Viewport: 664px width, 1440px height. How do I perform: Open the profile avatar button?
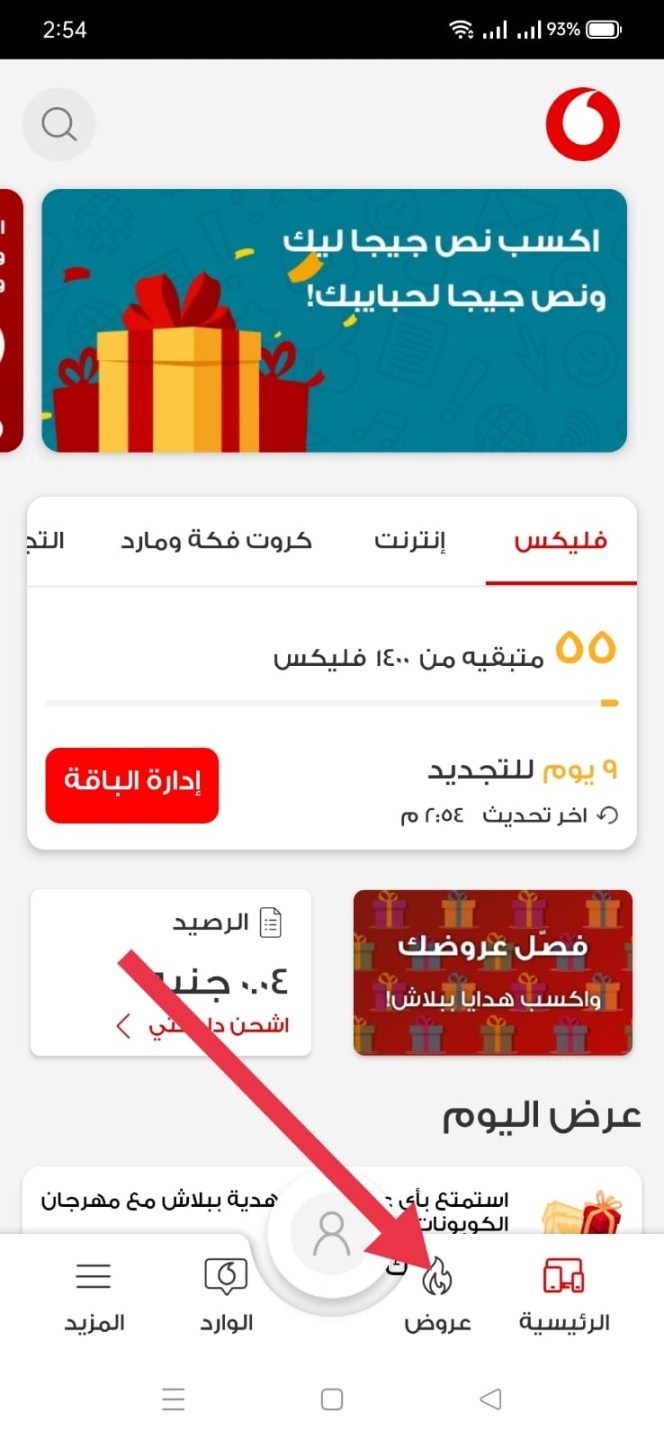pos(330,1236)
